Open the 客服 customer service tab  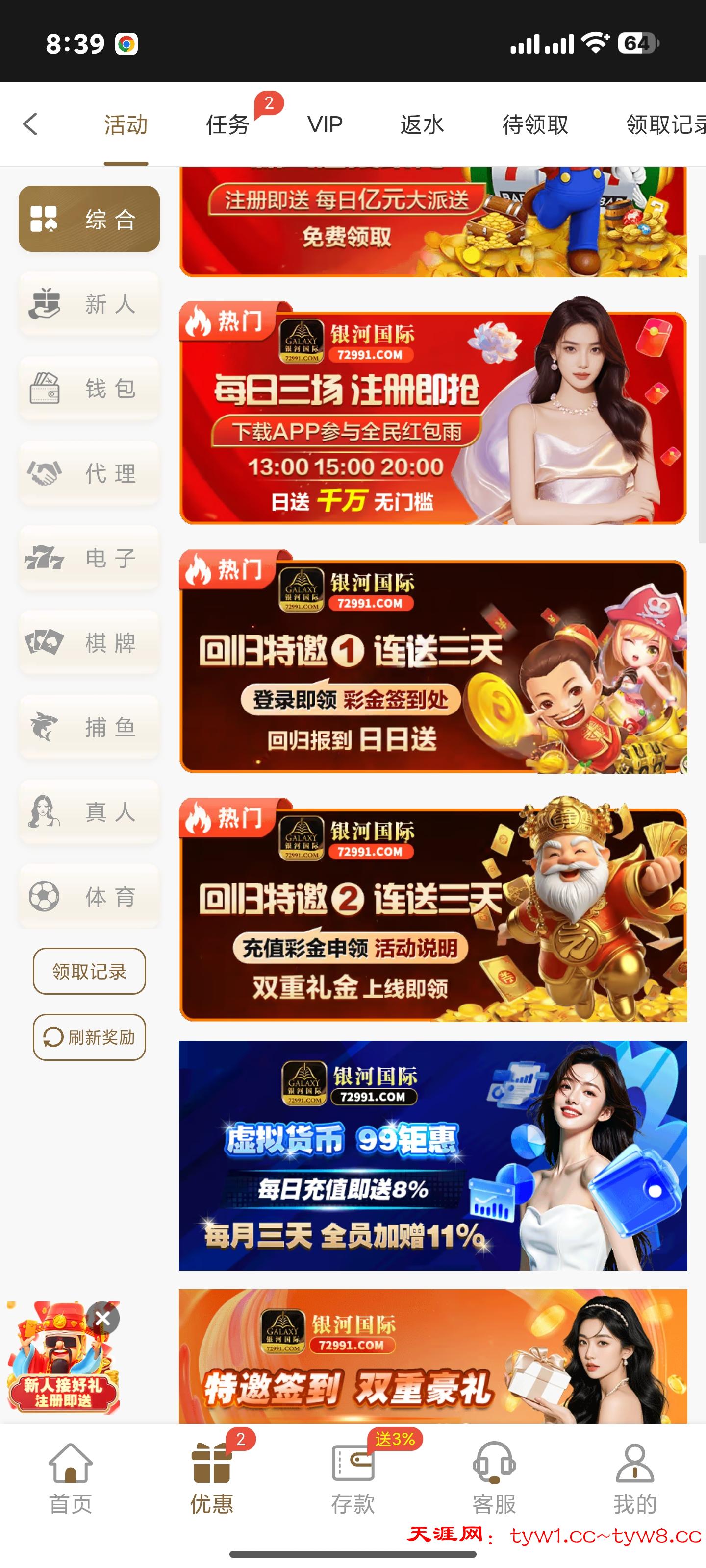[x=494, y=1478]
